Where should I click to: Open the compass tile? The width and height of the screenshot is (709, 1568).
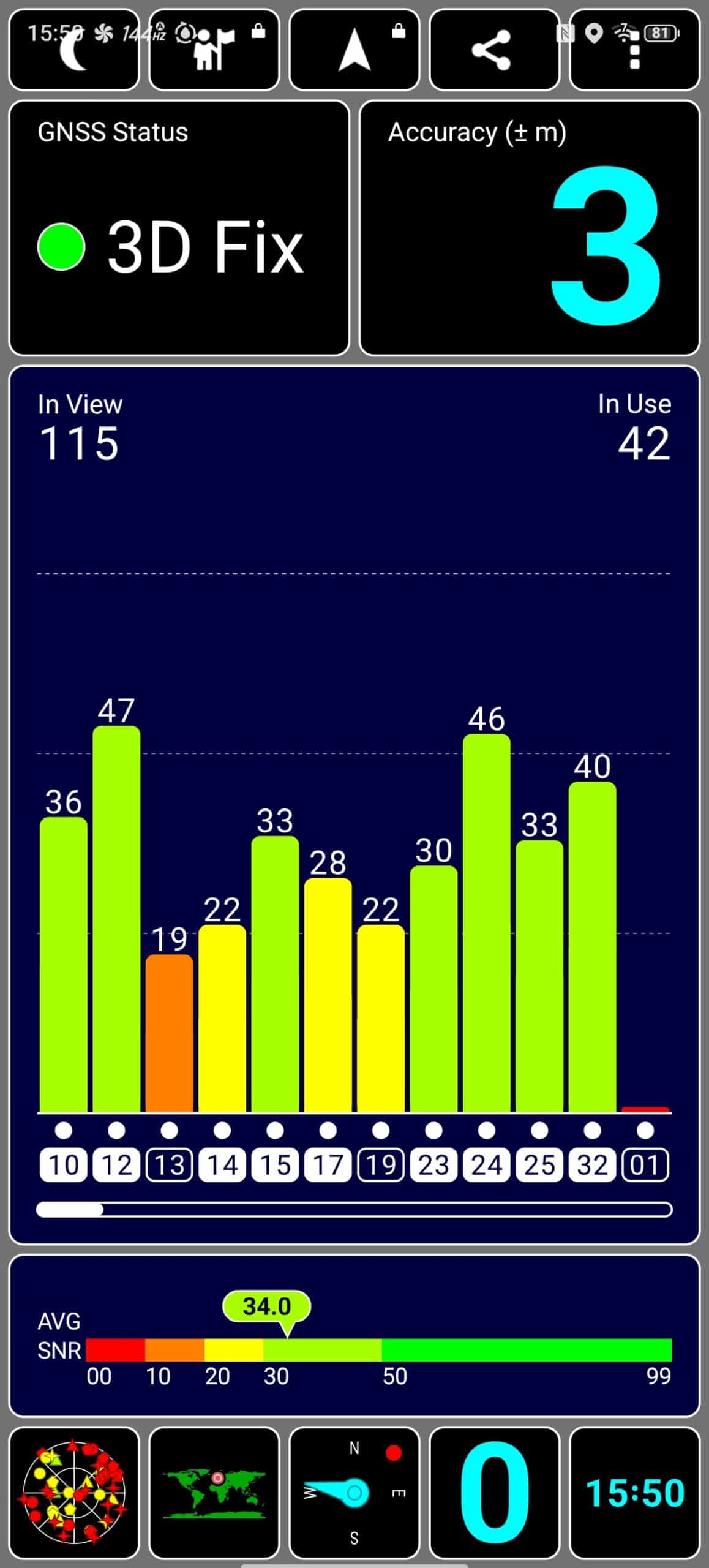pyautogui.click(x=354, y=1493)
